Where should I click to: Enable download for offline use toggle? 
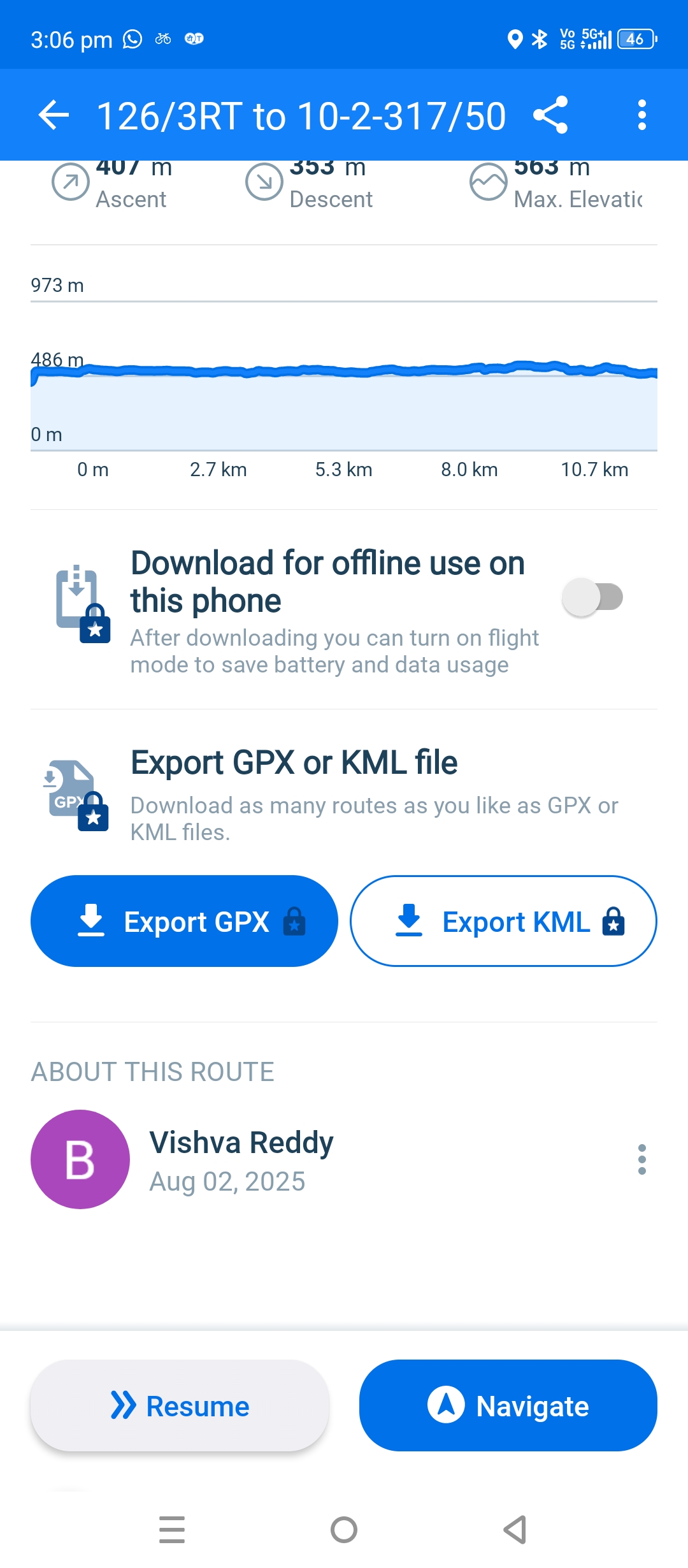pyautogui.click(x=592, y=597)
